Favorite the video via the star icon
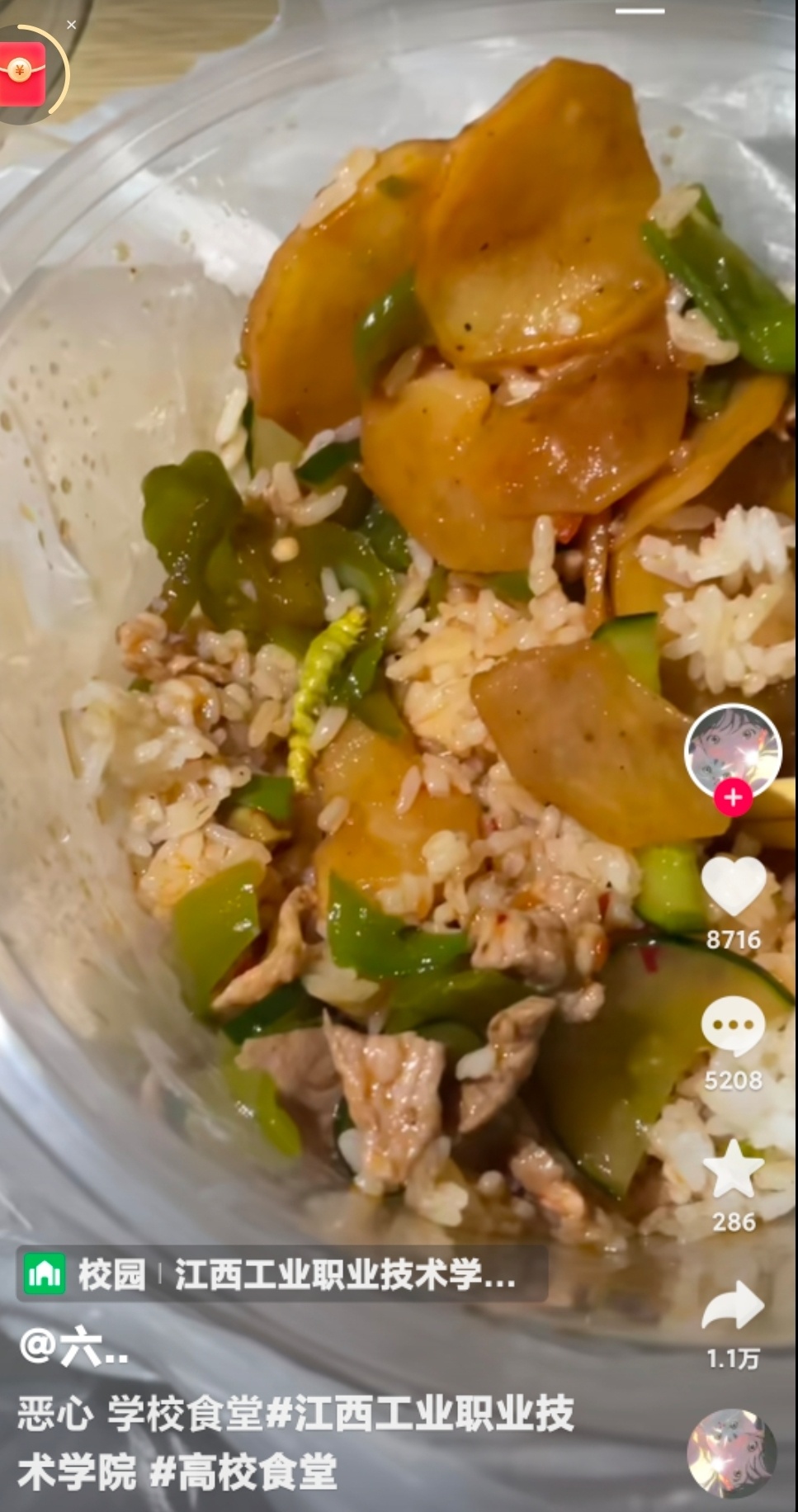This screenshot has width=798, height=1512. [x=733, y=1169]
